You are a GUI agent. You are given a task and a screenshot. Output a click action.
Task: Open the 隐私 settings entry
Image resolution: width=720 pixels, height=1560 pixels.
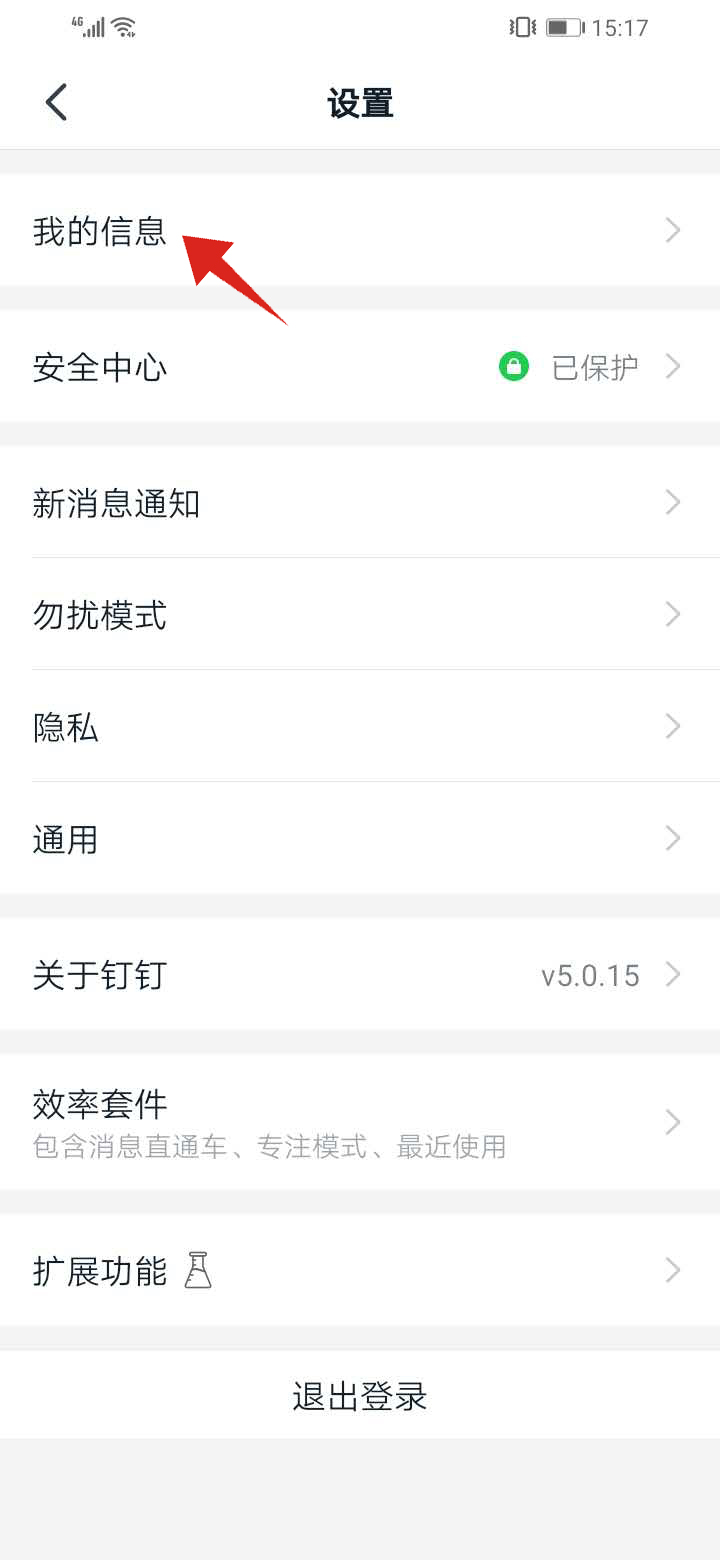tap(67, 727)
